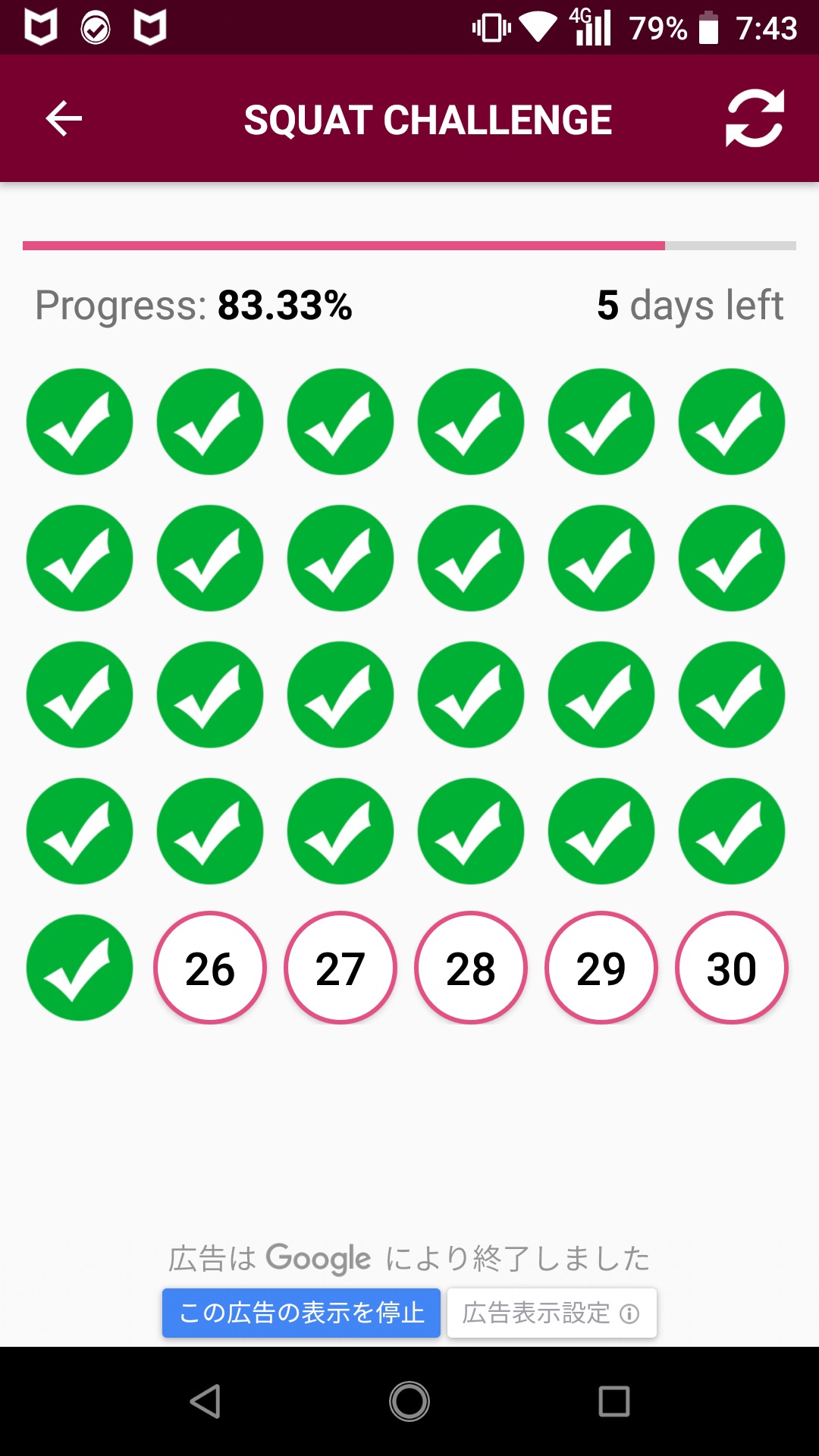Tap この広告の表示を停止 button
This screenshot has height=1456, width=819.
301,1313
